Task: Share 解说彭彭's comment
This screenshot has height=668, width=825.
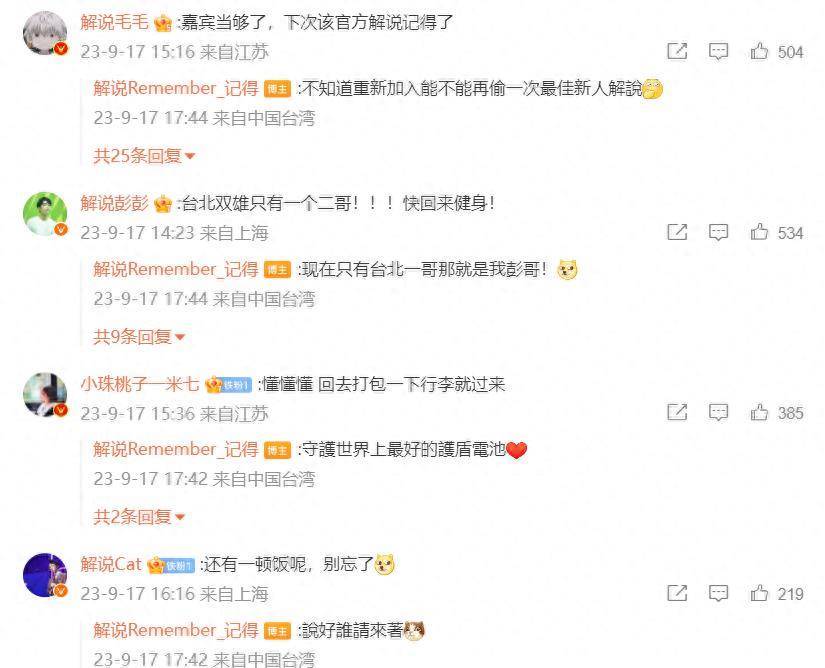Action: tap(677, 232)
